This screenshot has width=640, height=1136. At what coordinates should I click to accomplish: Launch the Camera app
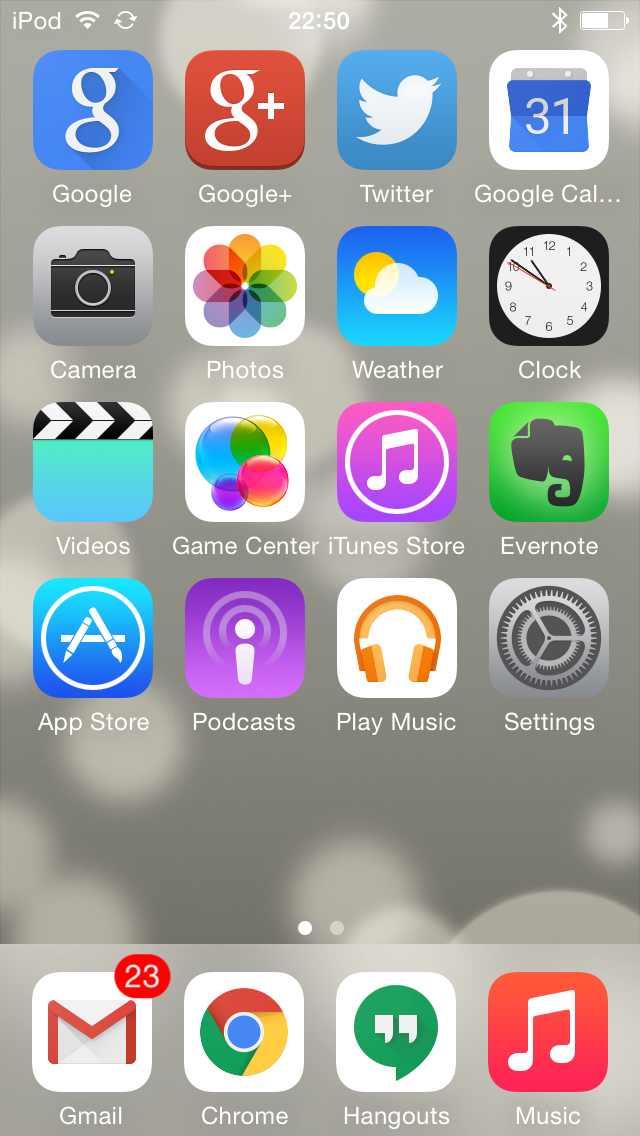[x=93, y=286]
